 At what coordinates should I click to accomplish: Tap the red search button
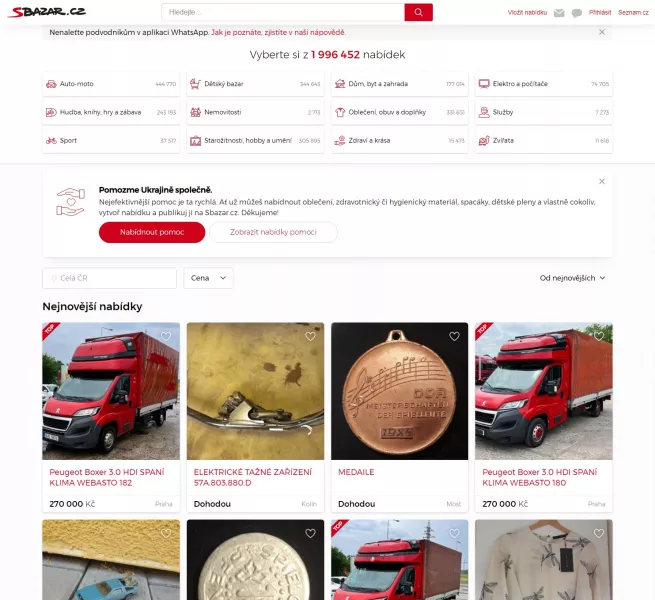(418, 12)
